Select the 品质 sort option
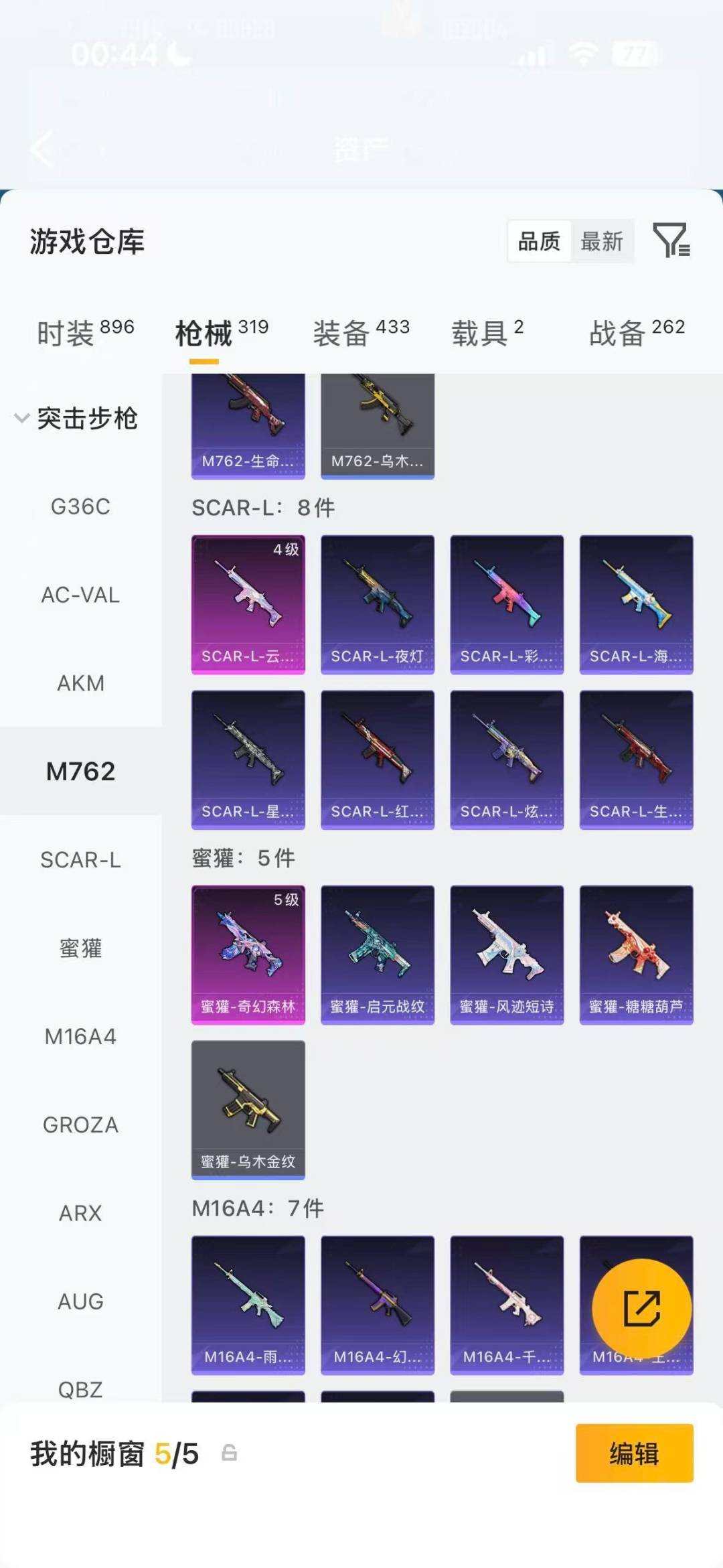Image resolution: width=723 pixels, height=1568 pixels. (540, 241)
